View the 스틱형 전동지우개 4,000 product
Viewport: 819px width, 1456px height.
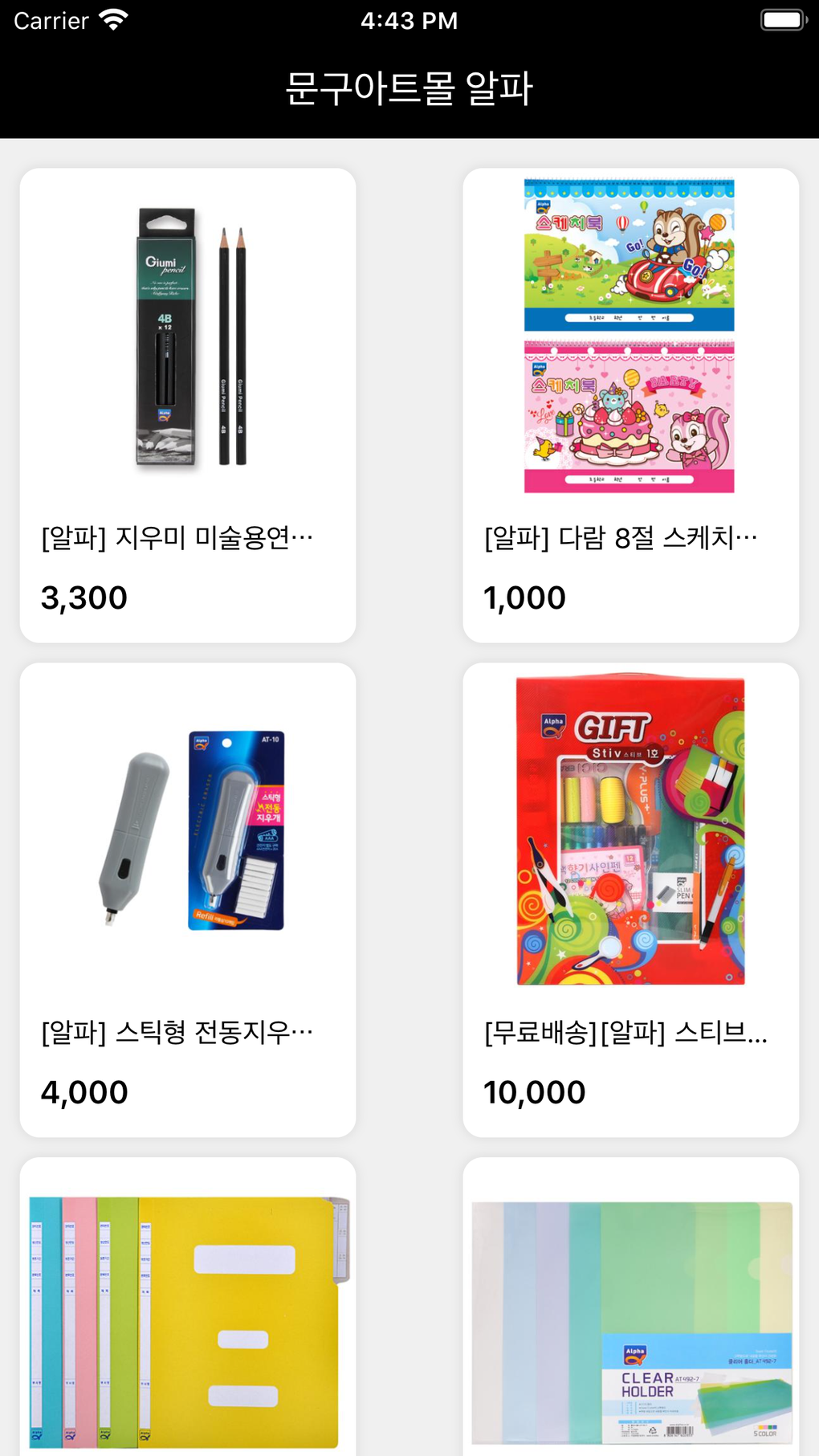tap(187, 899)
